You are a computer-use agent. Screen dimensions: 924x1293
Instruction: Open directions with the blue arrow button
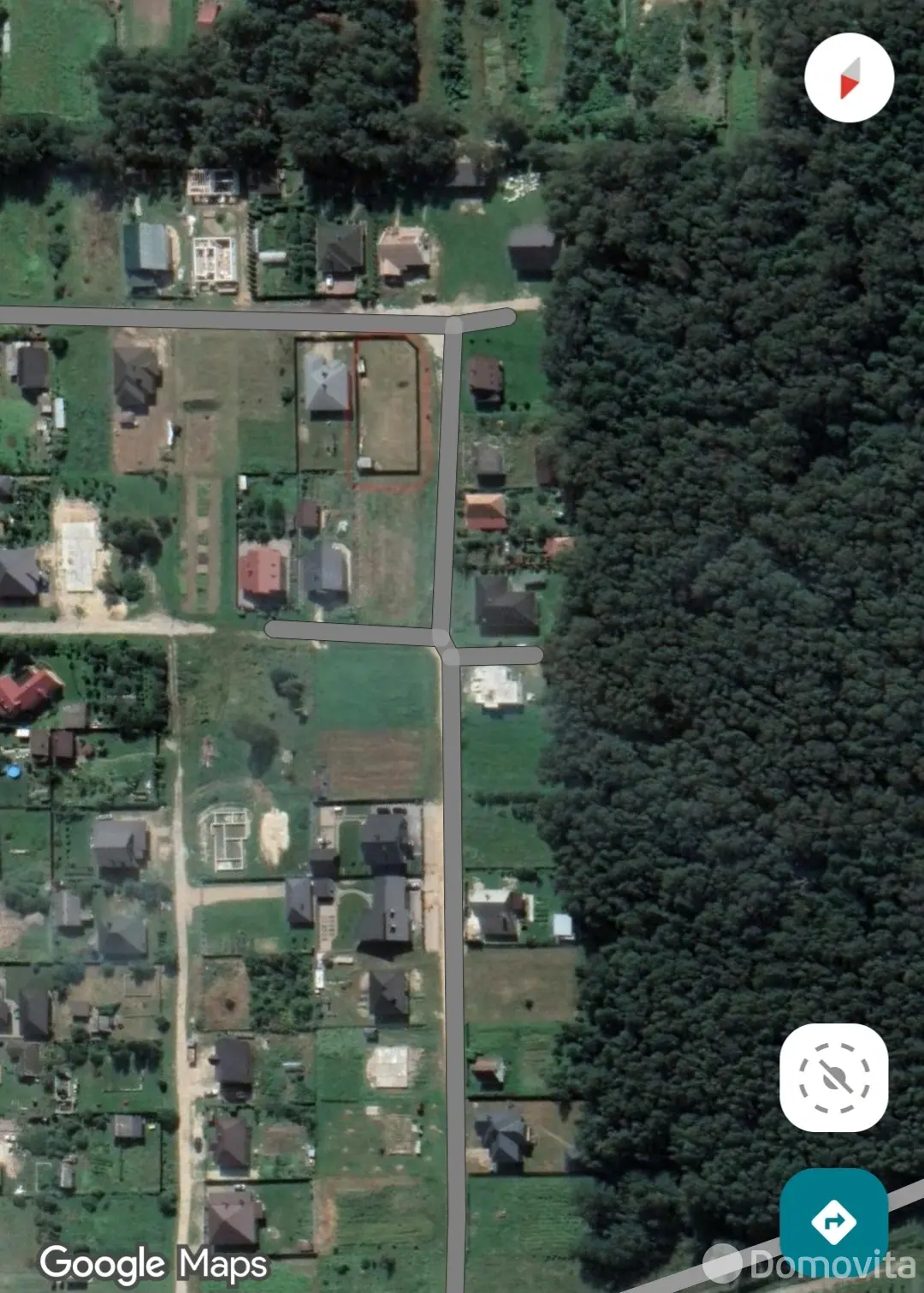tap(833, 1221)
